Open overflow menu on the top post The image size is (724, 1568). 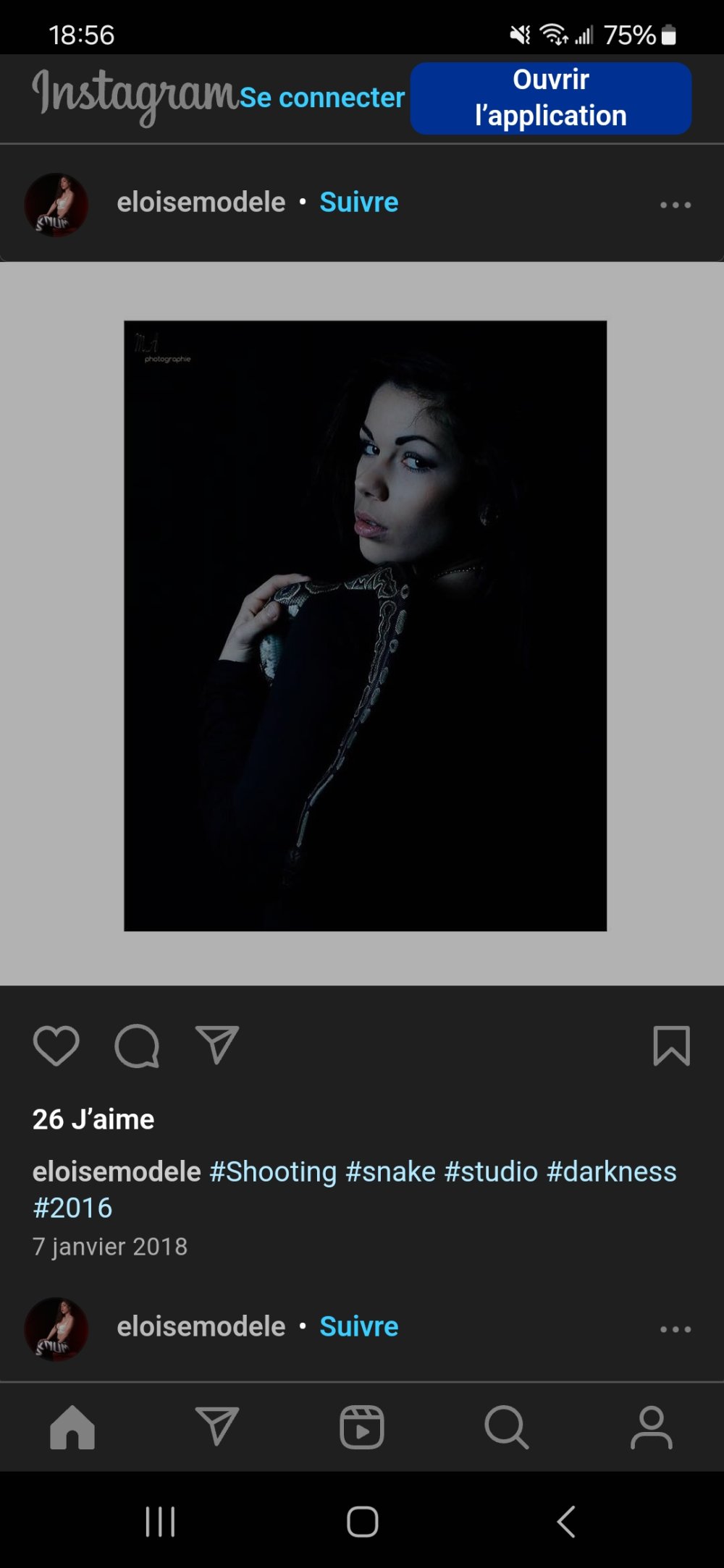click(x=675, y=205)
